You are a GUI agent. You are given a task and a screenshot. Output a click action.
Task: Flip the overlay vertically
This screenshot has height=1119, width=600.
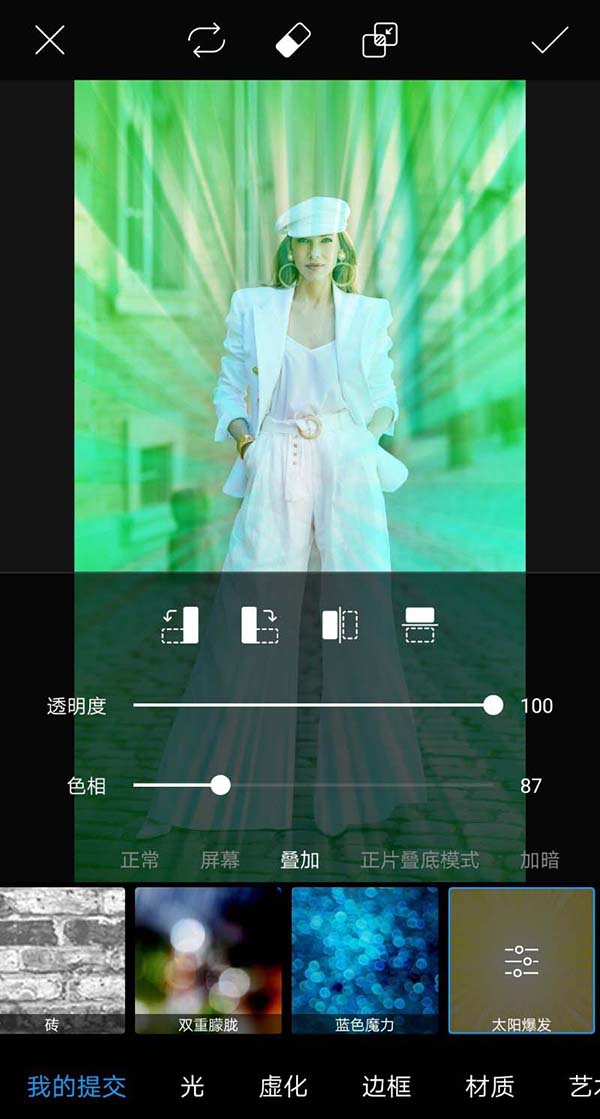click(x=422, y=625)
